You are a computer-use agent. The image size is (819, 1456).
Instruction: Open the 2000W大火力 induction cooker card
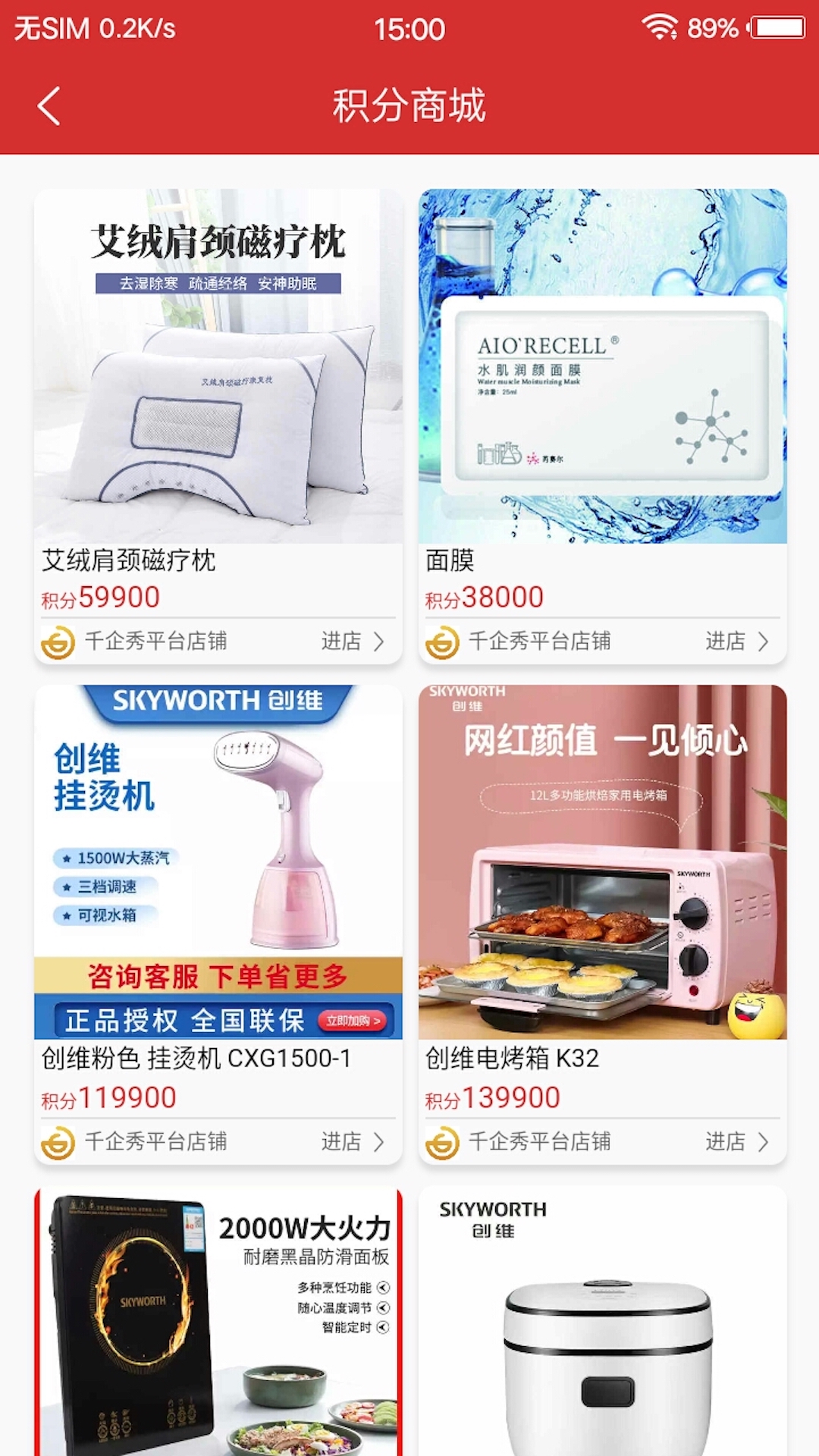[218, 1321]
